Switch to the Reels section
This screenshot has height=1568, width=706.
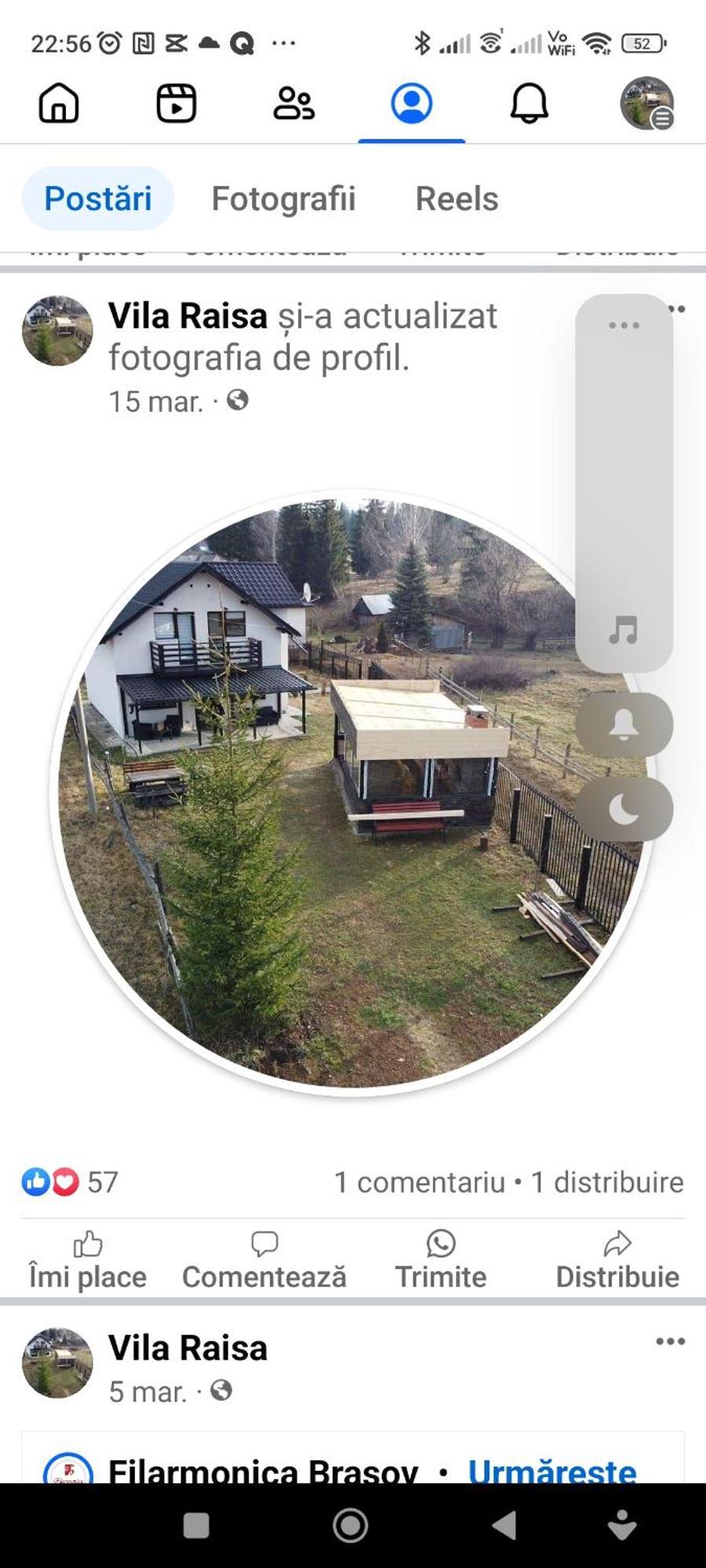457,199
